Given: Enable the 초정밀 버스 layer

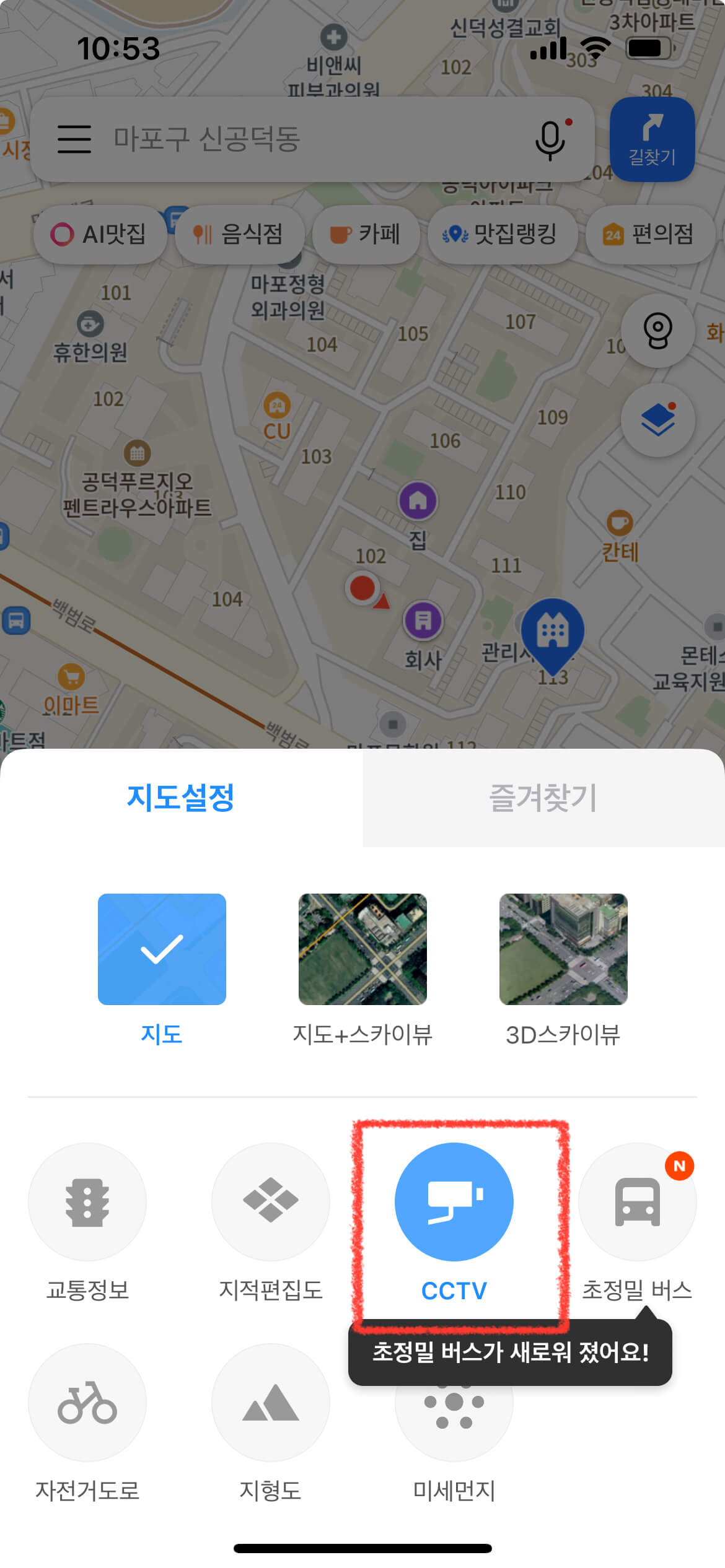Looking at the screenshot, I should [x=638, y=1201].
